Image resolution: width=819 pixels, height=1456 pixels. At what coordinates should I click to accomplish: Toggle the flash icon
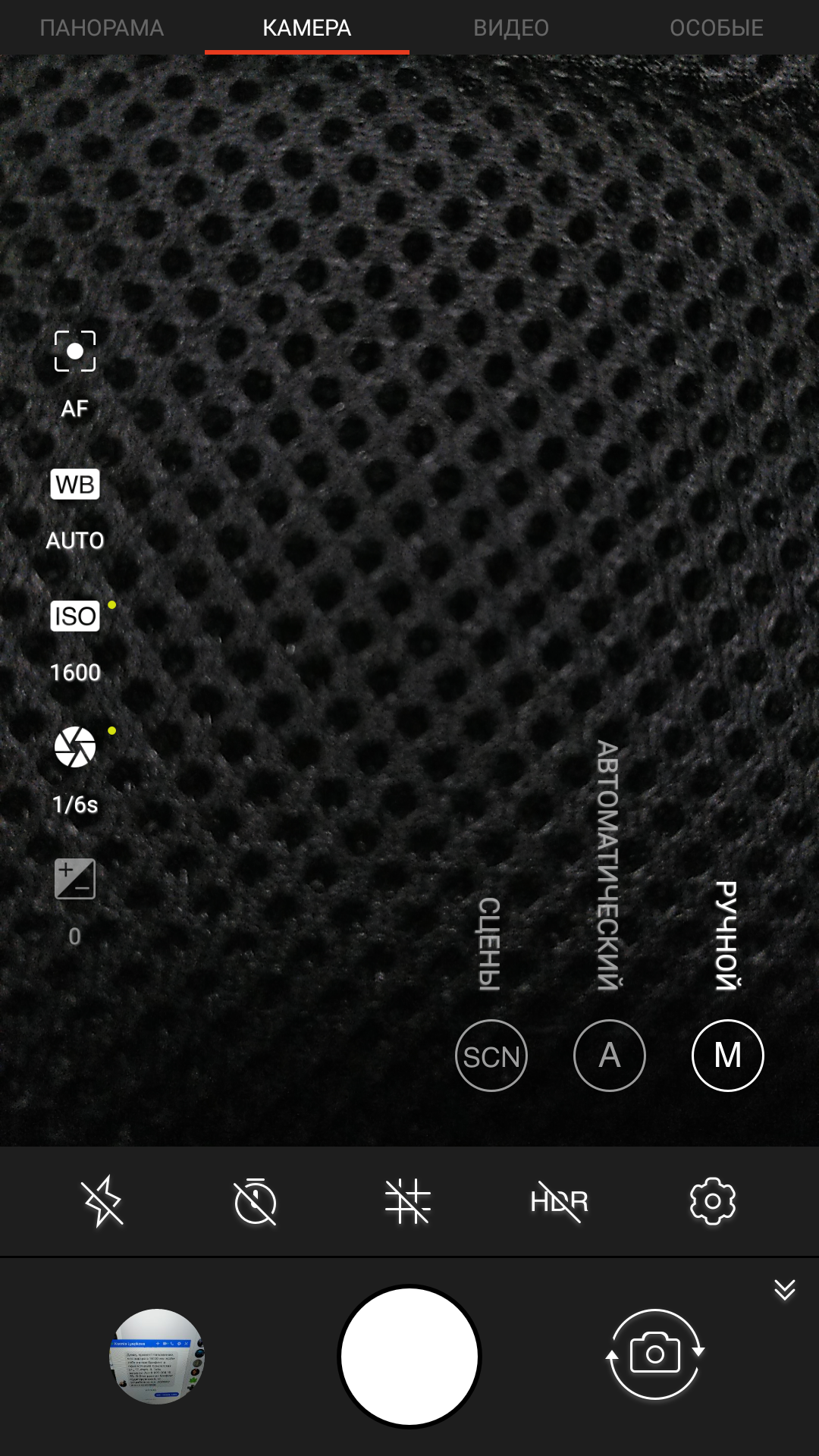(x=102, y=1201)
